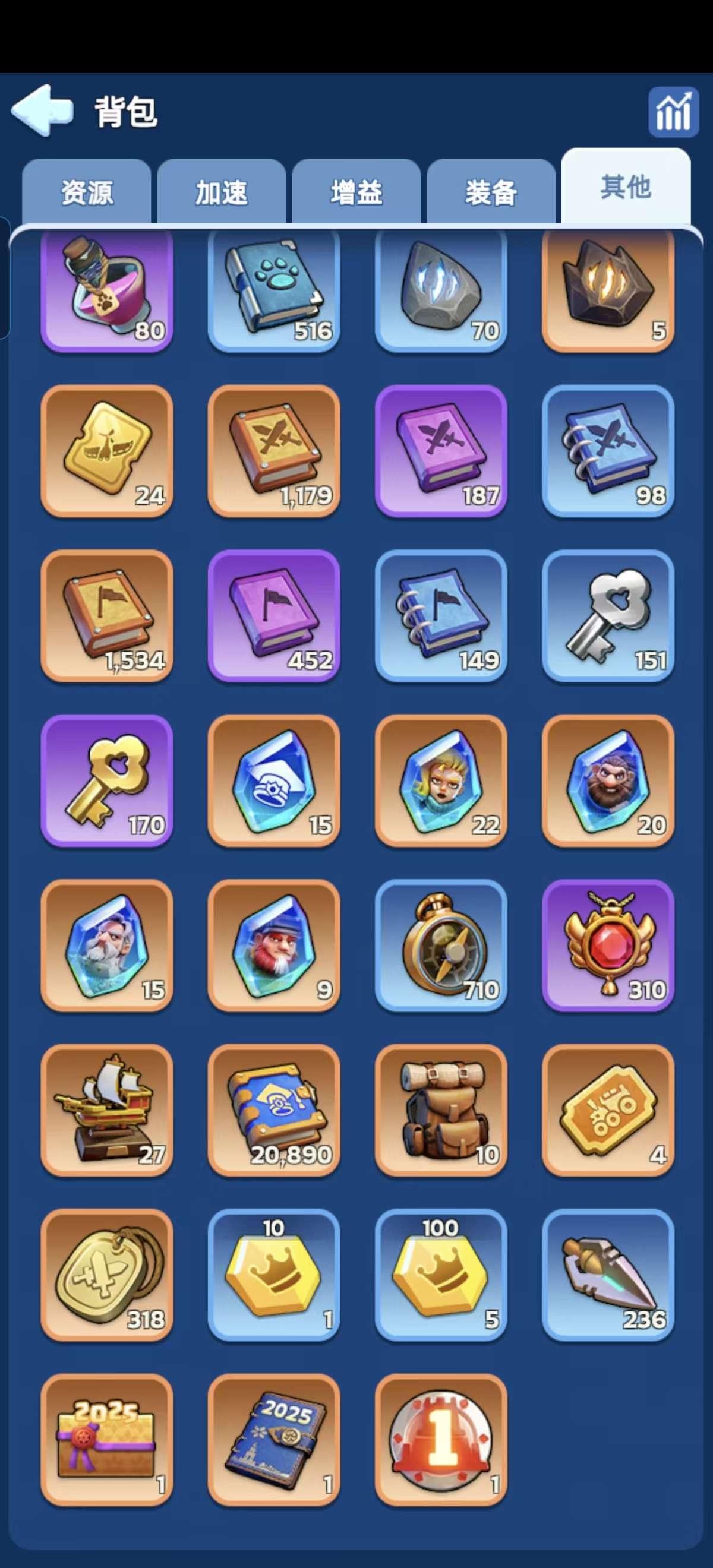The height and width of the screenshot is (1568, 713).
Task: Select the backpack item with 10
Action: (x=441, y=1110)
